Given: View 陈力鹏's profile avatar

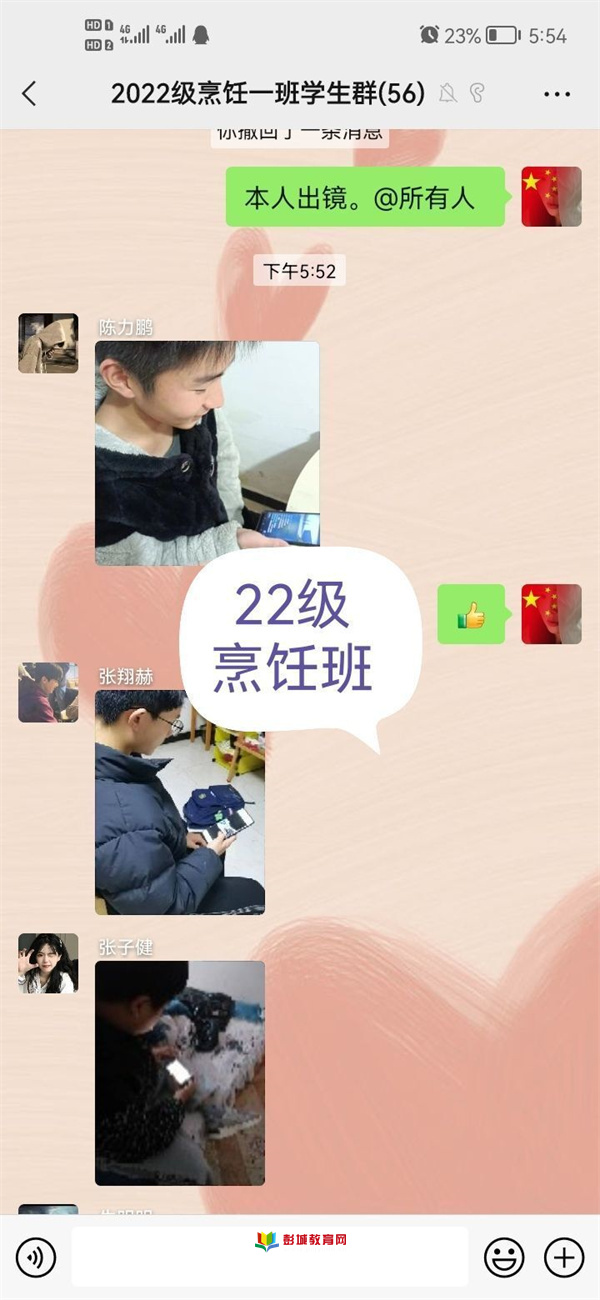Looking at the screenshot, I should (x=48, y=343).
